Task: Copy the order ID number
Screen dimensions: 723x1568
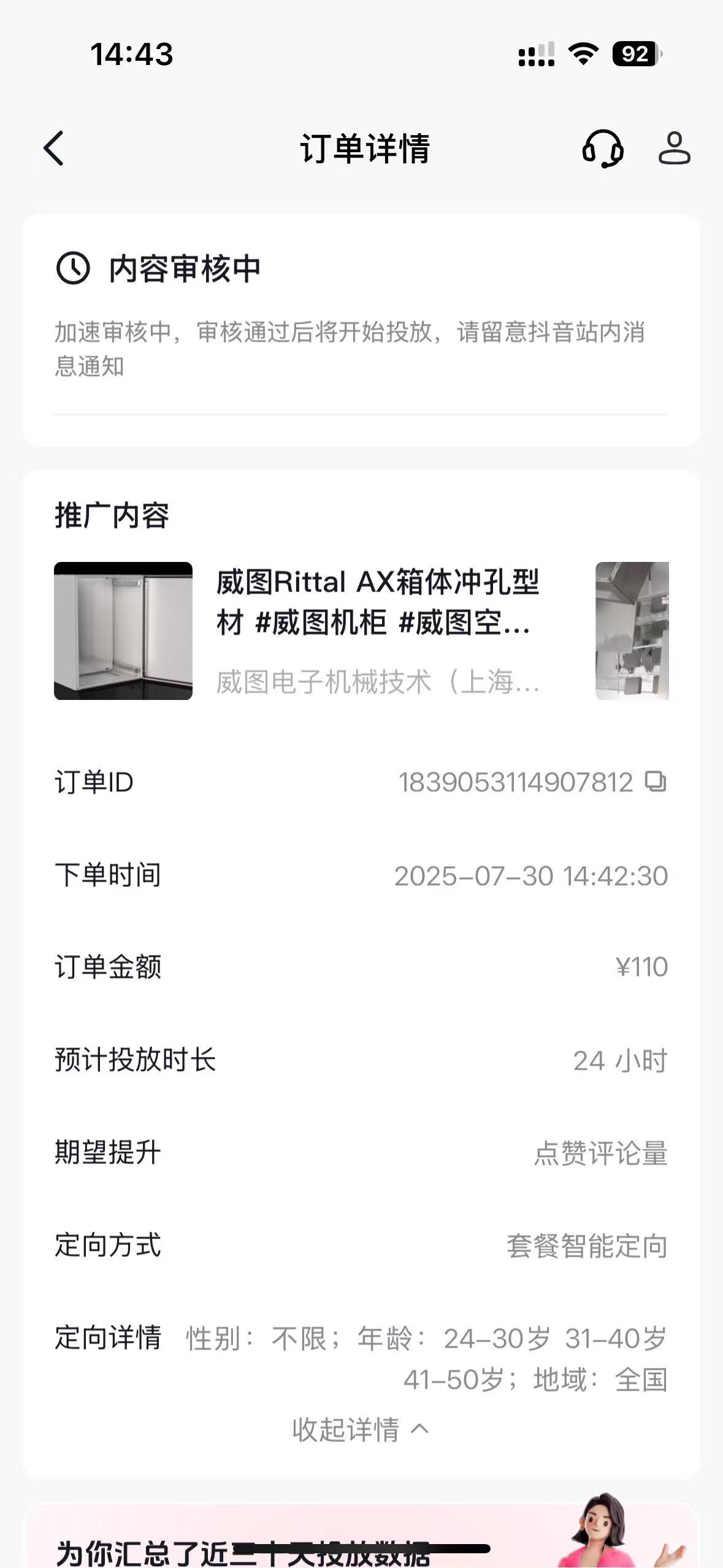Action: pos(656,782)
